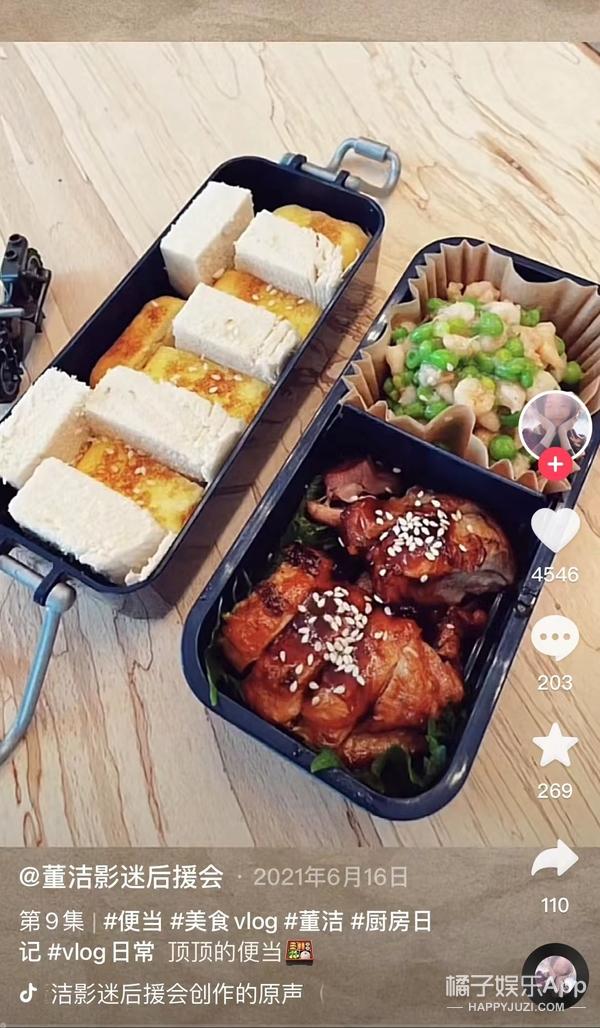Open the spinning music disc
The image size is (600, 1028).
pos(553,975)
